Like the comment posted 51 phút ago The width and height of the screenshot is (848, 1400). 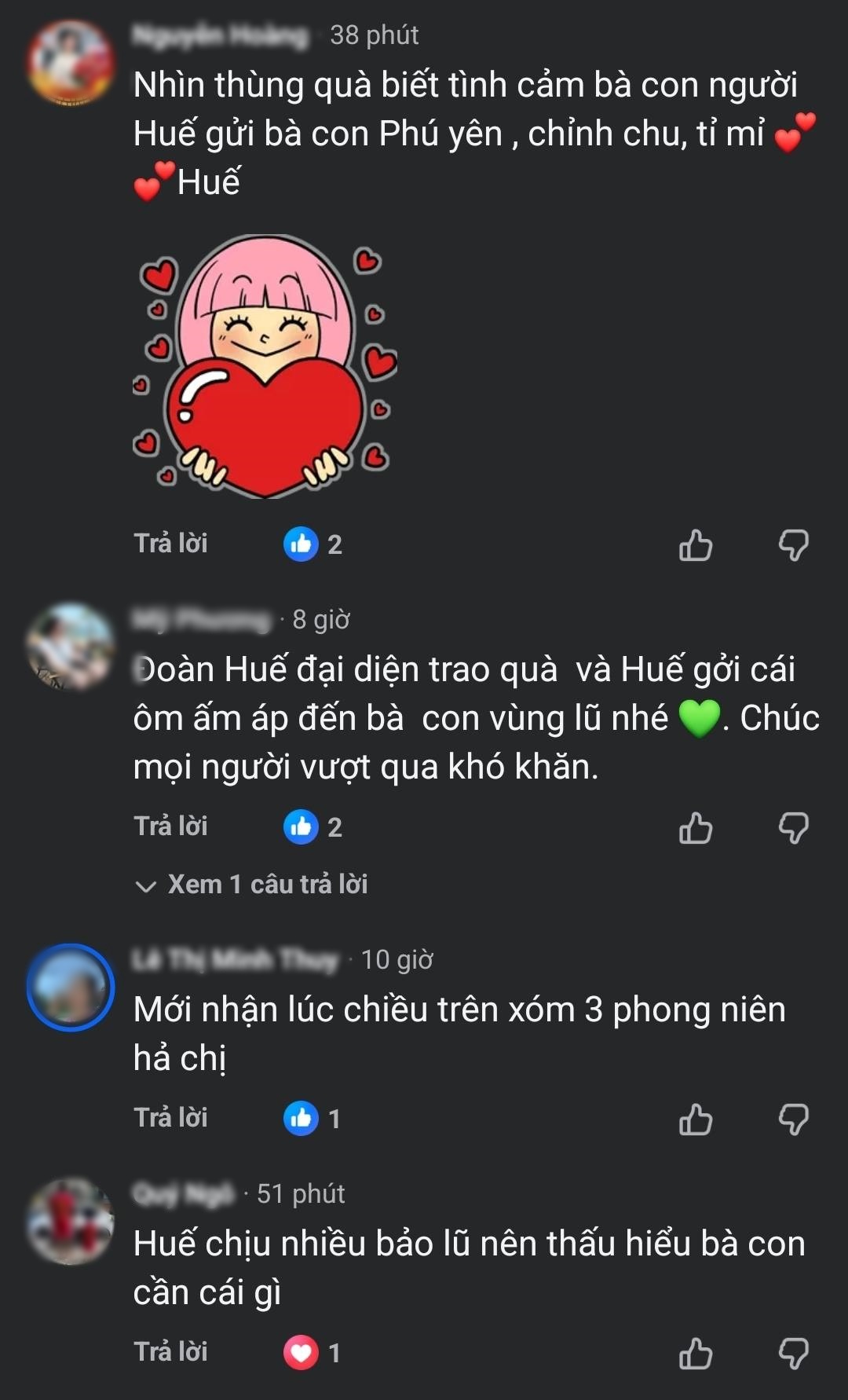[695, 1354]
